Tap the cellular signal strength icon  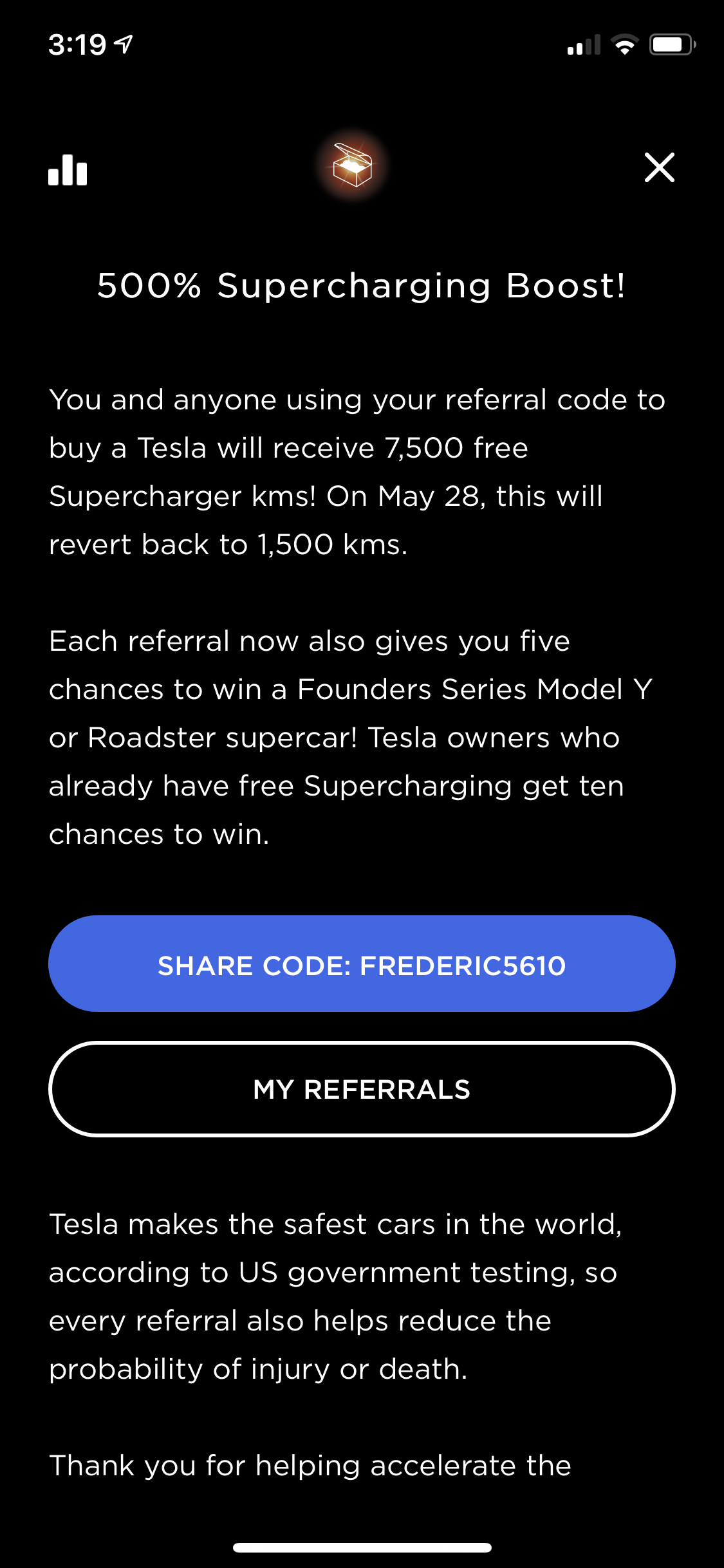click(x=582, y=45)
